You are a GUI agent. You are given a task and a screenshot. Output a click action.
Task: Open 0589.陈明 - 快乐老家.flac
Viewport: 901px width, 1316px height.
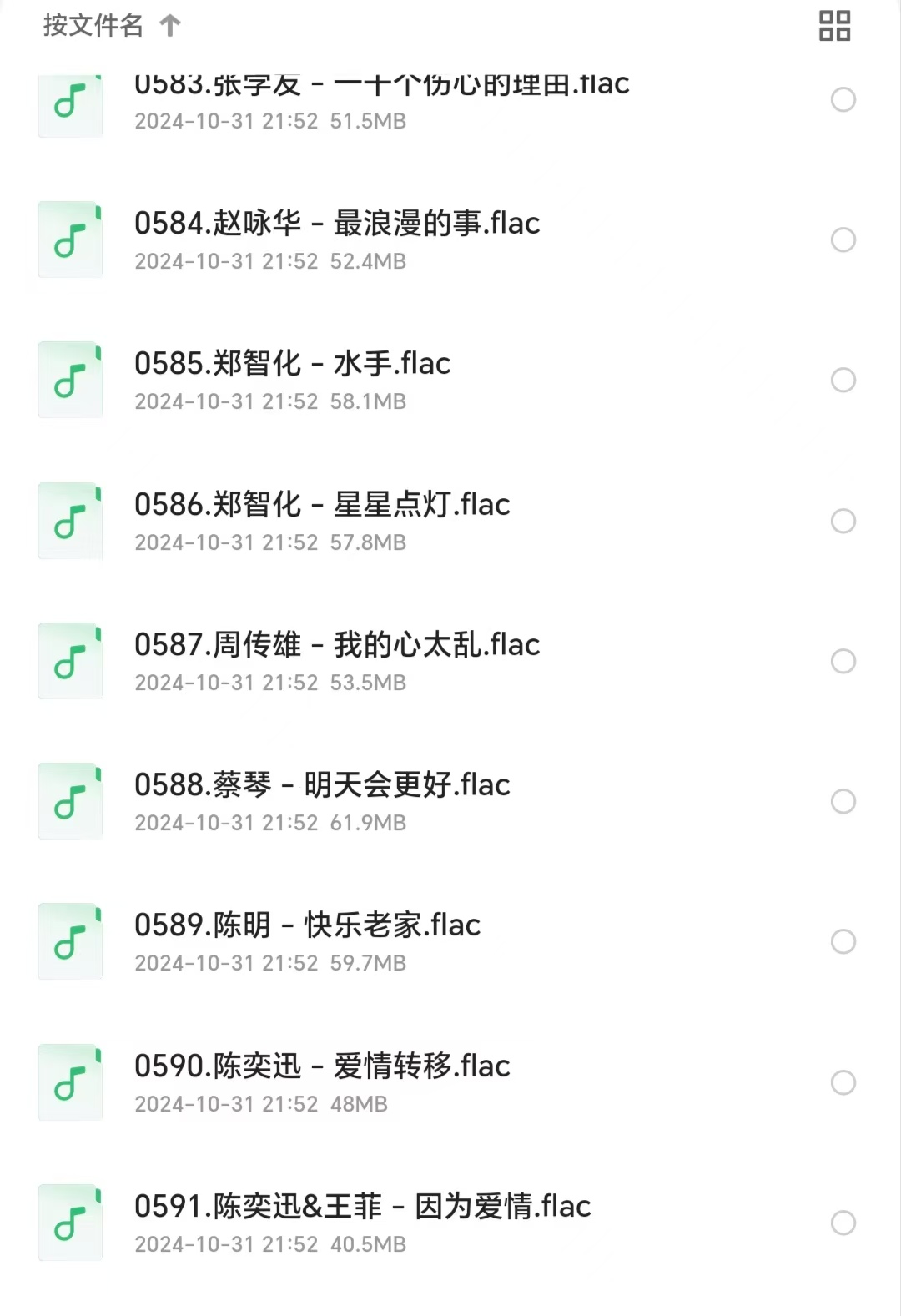(308, 941)
